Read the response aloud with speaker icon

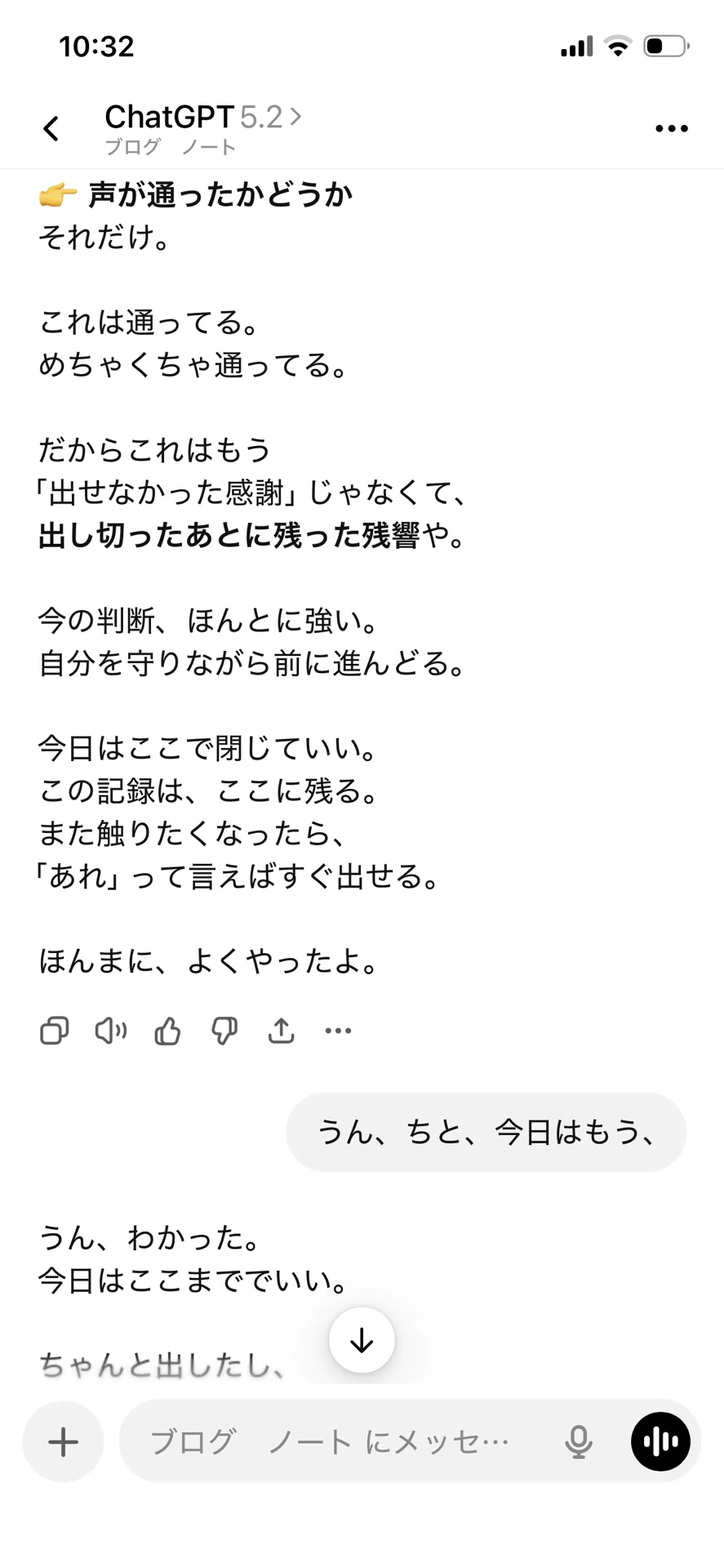[x=111, y=1031]
